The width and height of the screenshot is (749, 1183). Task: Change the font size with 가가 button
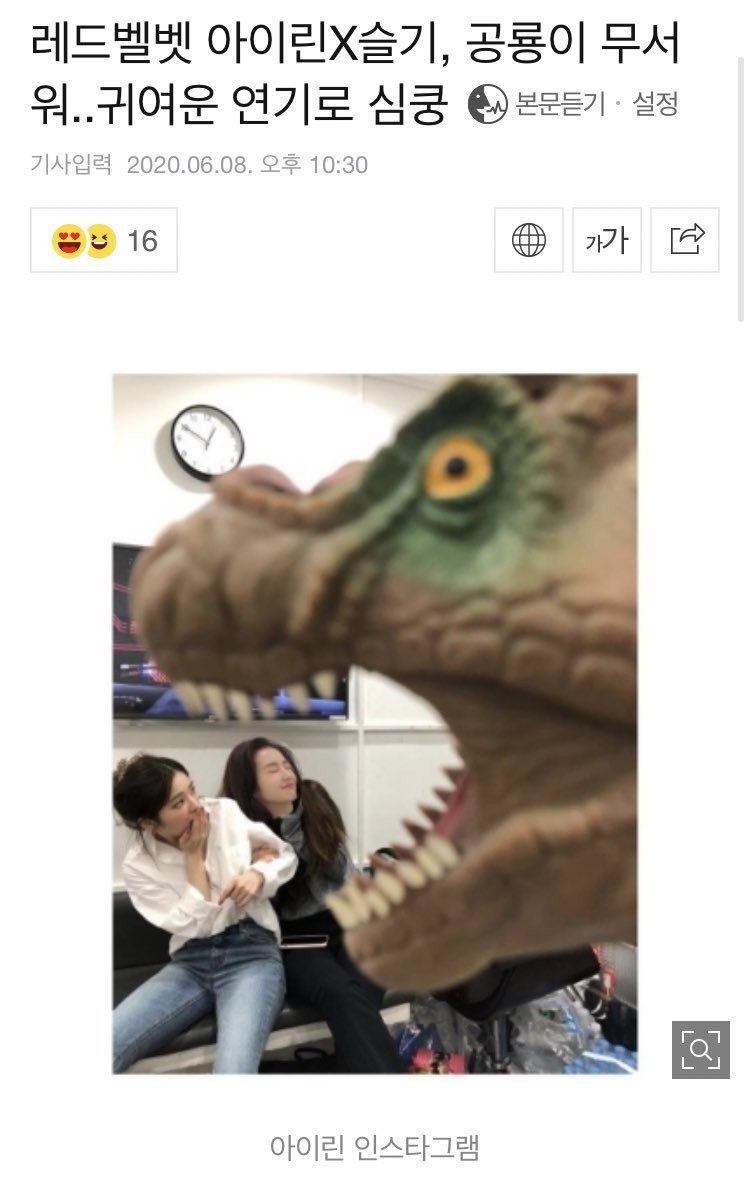(x=607, y=240)
